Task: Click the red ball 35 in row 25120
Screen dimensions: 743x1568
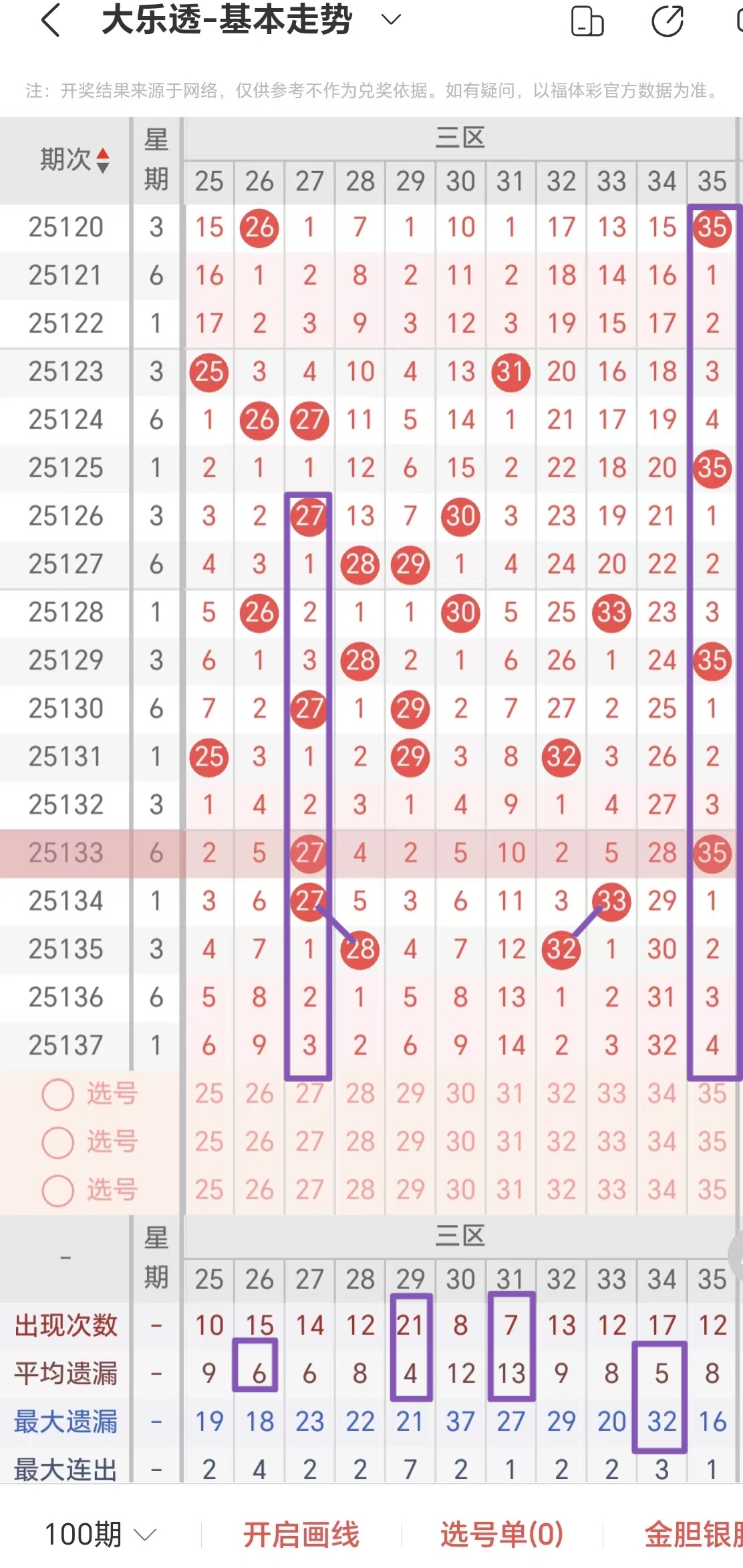Action: click(711, 227)
